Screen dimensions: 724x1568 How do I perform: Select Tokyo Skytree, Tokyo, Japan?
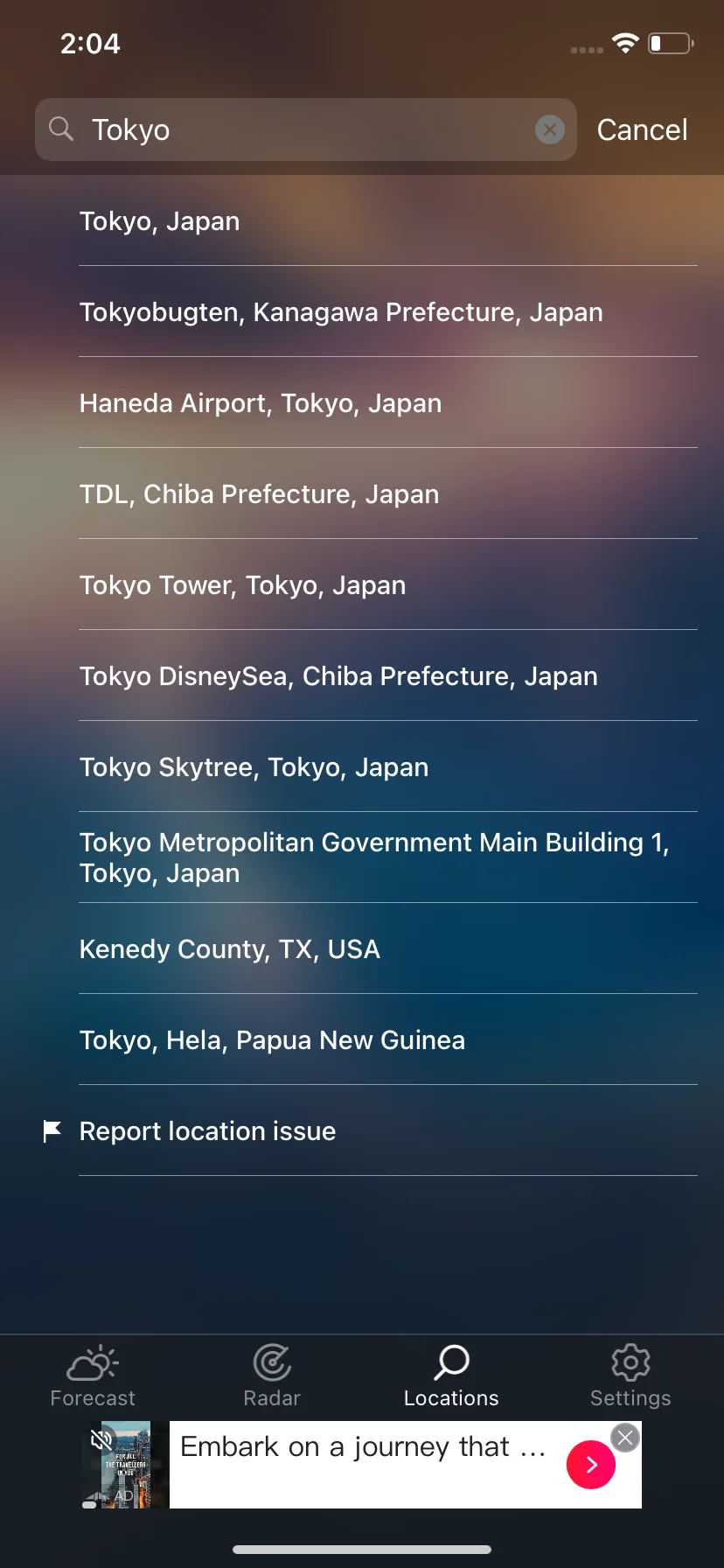[254, 766]
